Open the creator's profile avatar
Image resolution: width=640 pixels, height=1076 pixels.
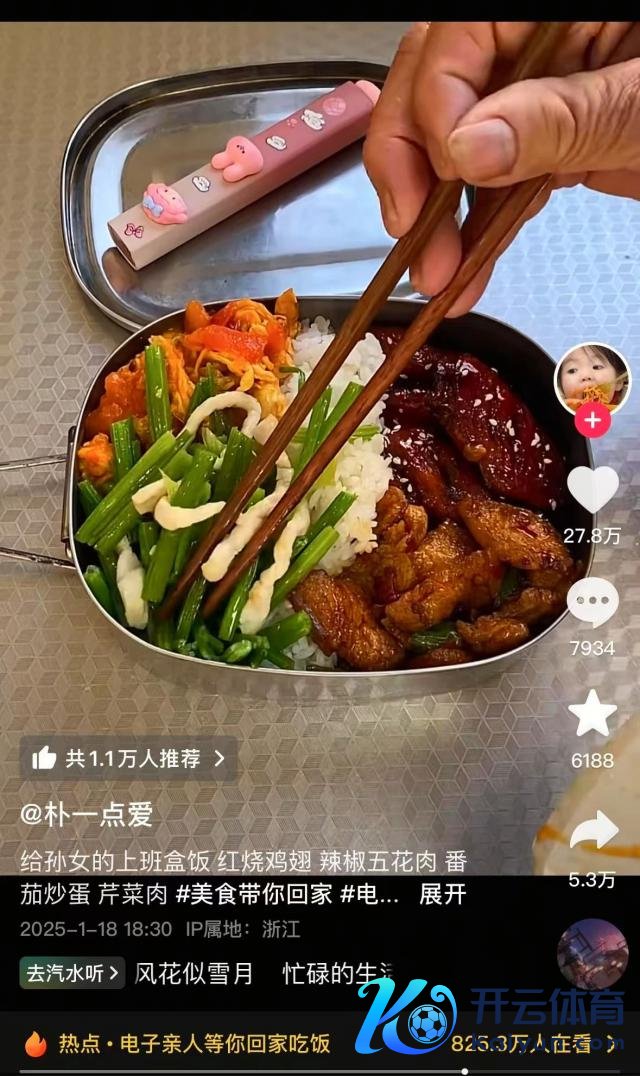pos(592,378)
